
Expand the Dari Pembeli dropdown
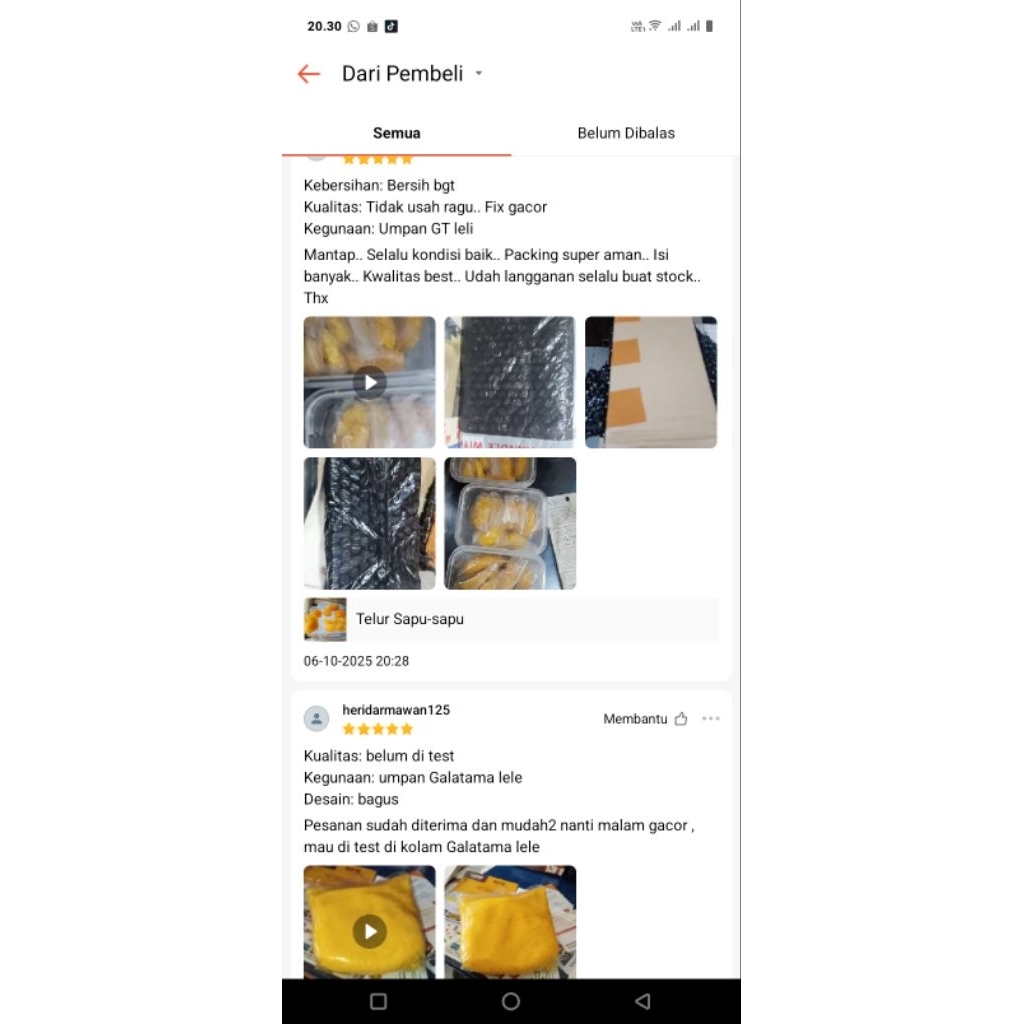click(x=479, y=74)
